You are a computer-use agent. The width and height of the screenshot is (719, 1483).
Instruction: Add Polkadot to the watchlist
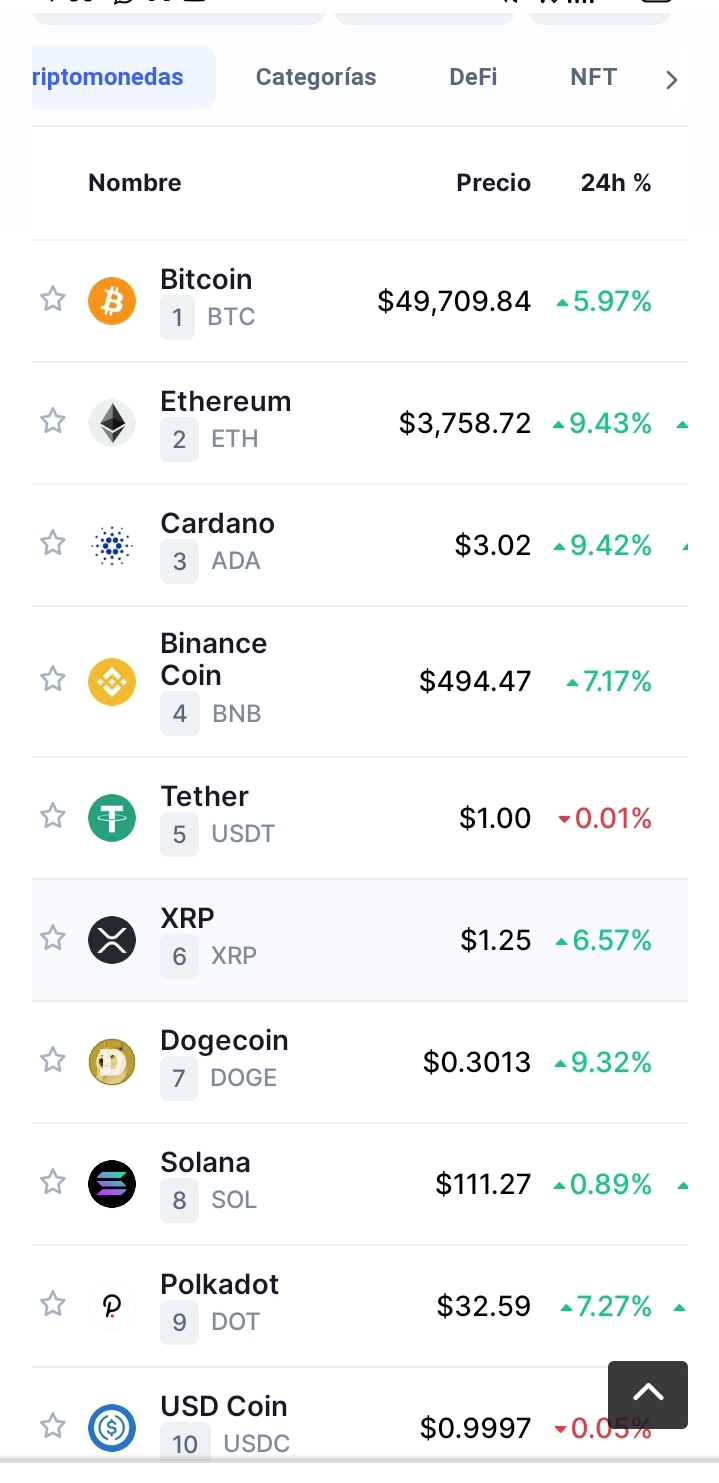point(53,1304)
